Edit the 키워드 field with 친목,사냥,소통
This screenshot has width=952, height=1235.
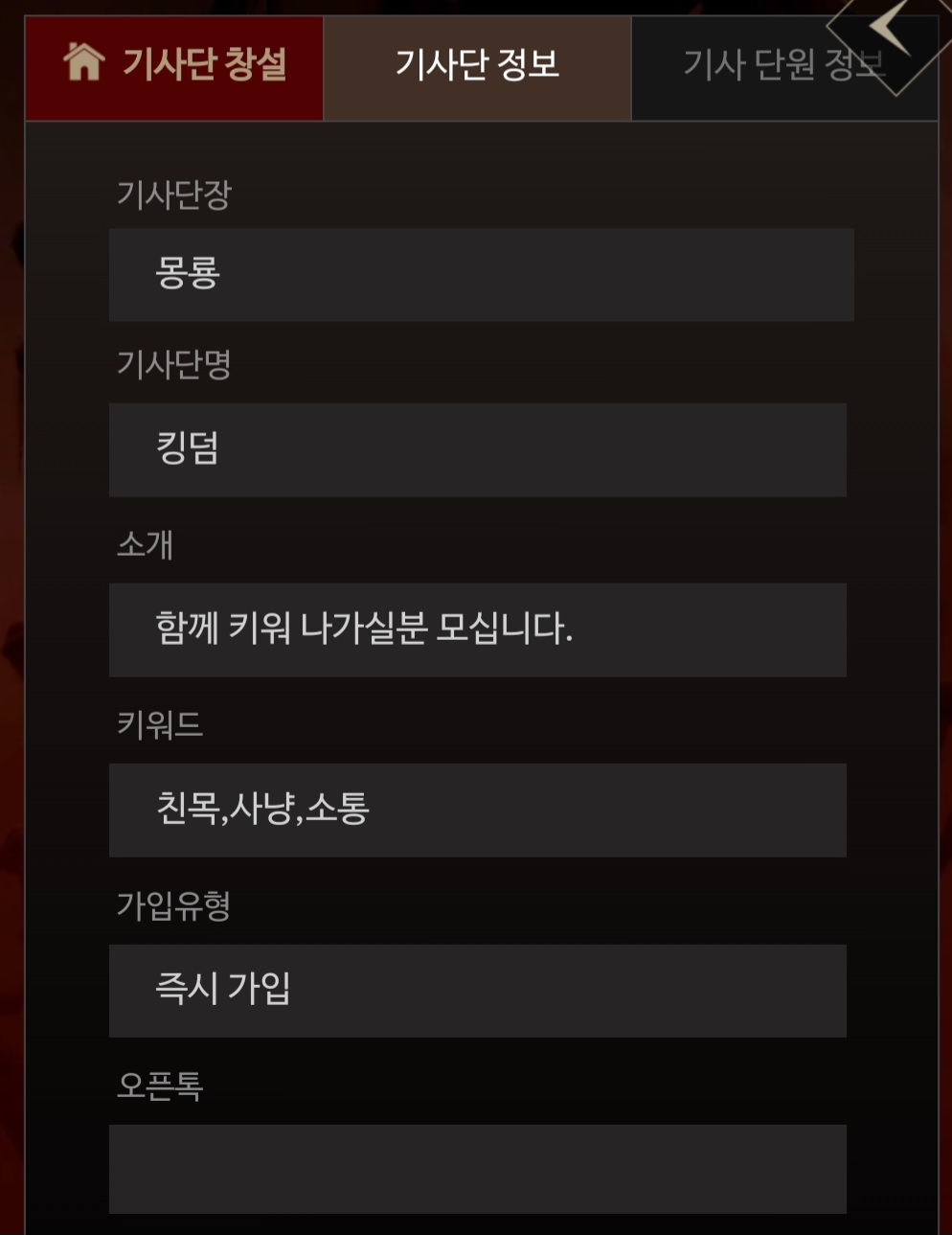[477, 810]
